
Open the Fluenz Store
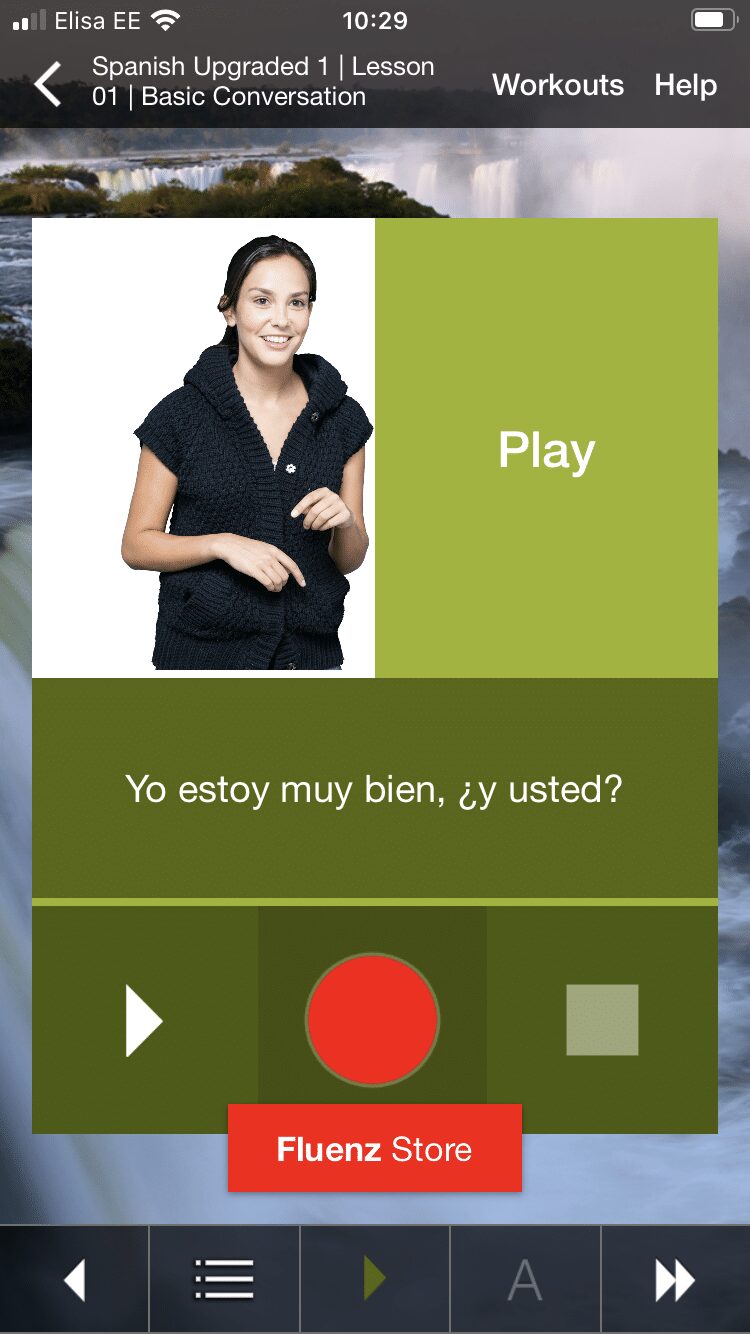coord(374,1149)
